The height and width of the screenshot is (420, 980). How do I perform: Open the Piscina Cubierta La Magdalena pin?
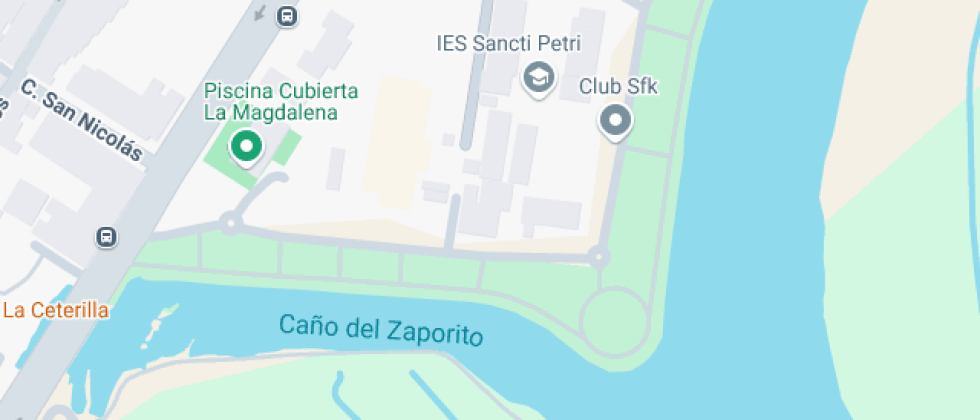247,148
